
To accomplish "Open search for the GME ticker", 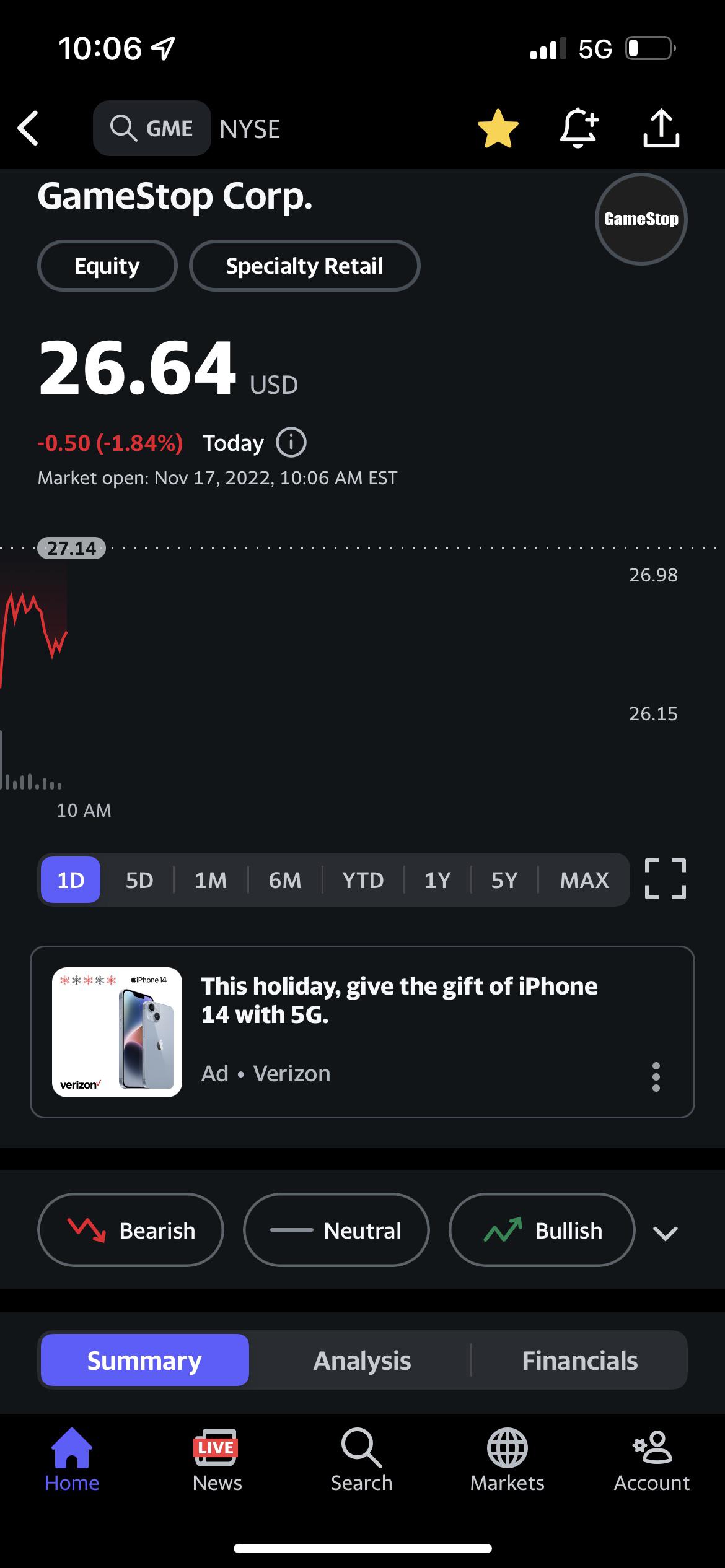I will click(x=151, y=128).
